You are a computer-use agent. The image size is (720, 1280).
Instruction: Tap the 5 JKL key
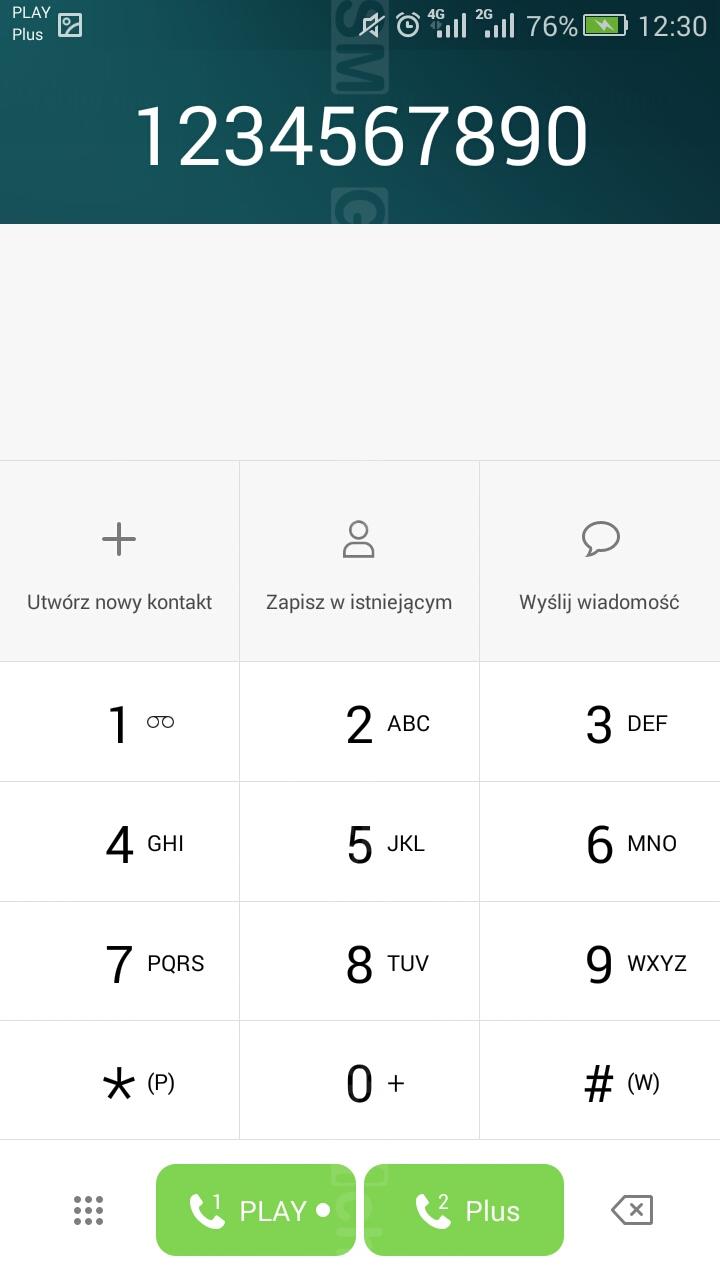tap(359, 842)
